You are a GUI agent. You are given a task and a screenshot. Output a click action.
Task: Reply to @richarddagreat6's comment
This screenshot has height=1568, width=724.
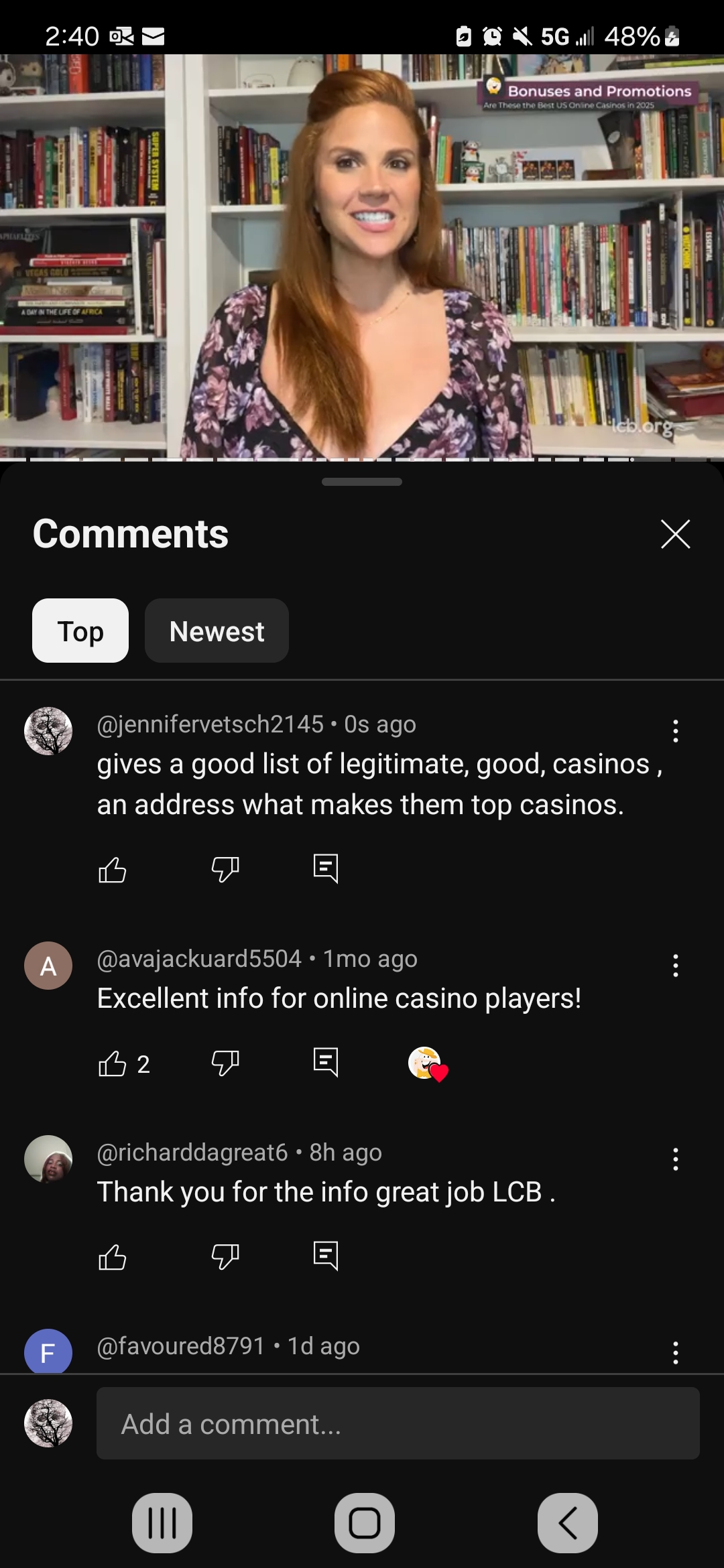point(326,1256)
